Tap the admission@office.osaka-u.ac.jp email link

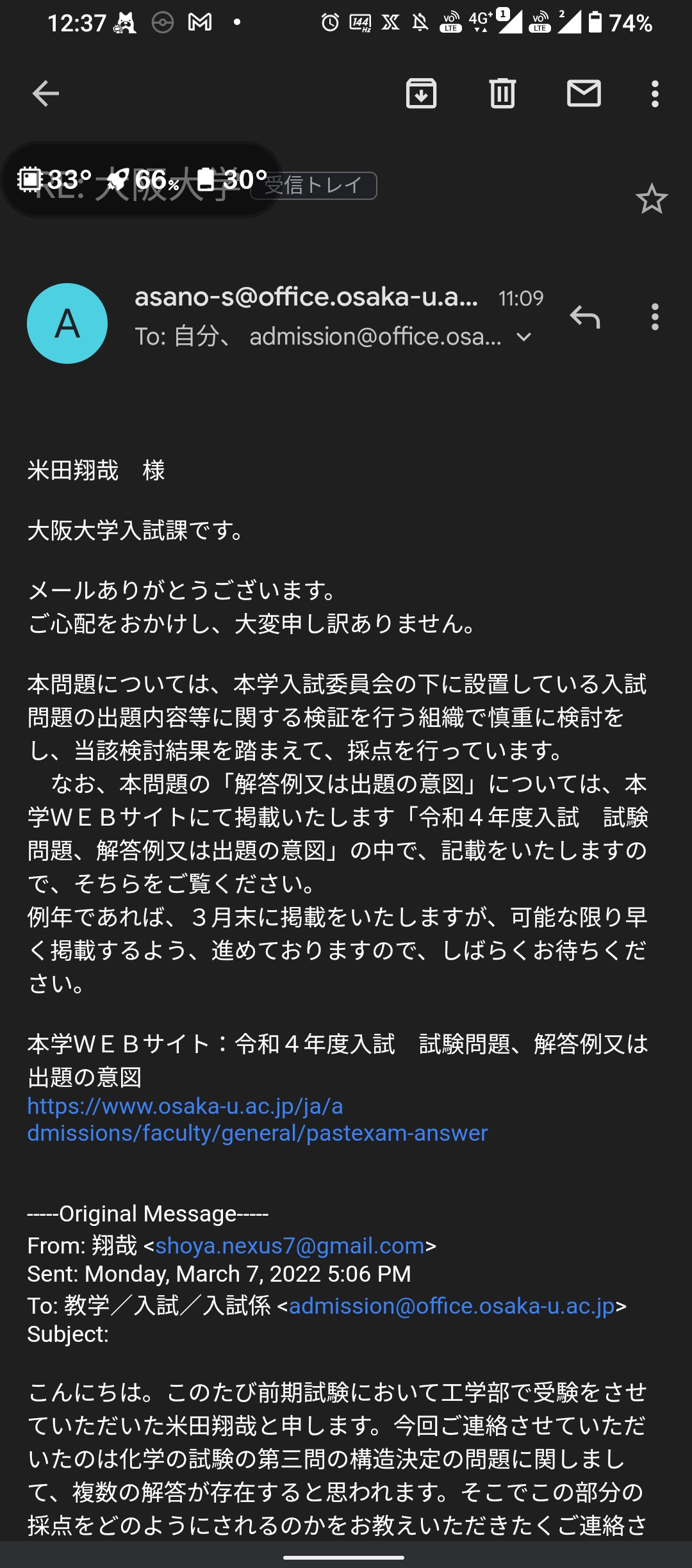[x=452, y=1305]
